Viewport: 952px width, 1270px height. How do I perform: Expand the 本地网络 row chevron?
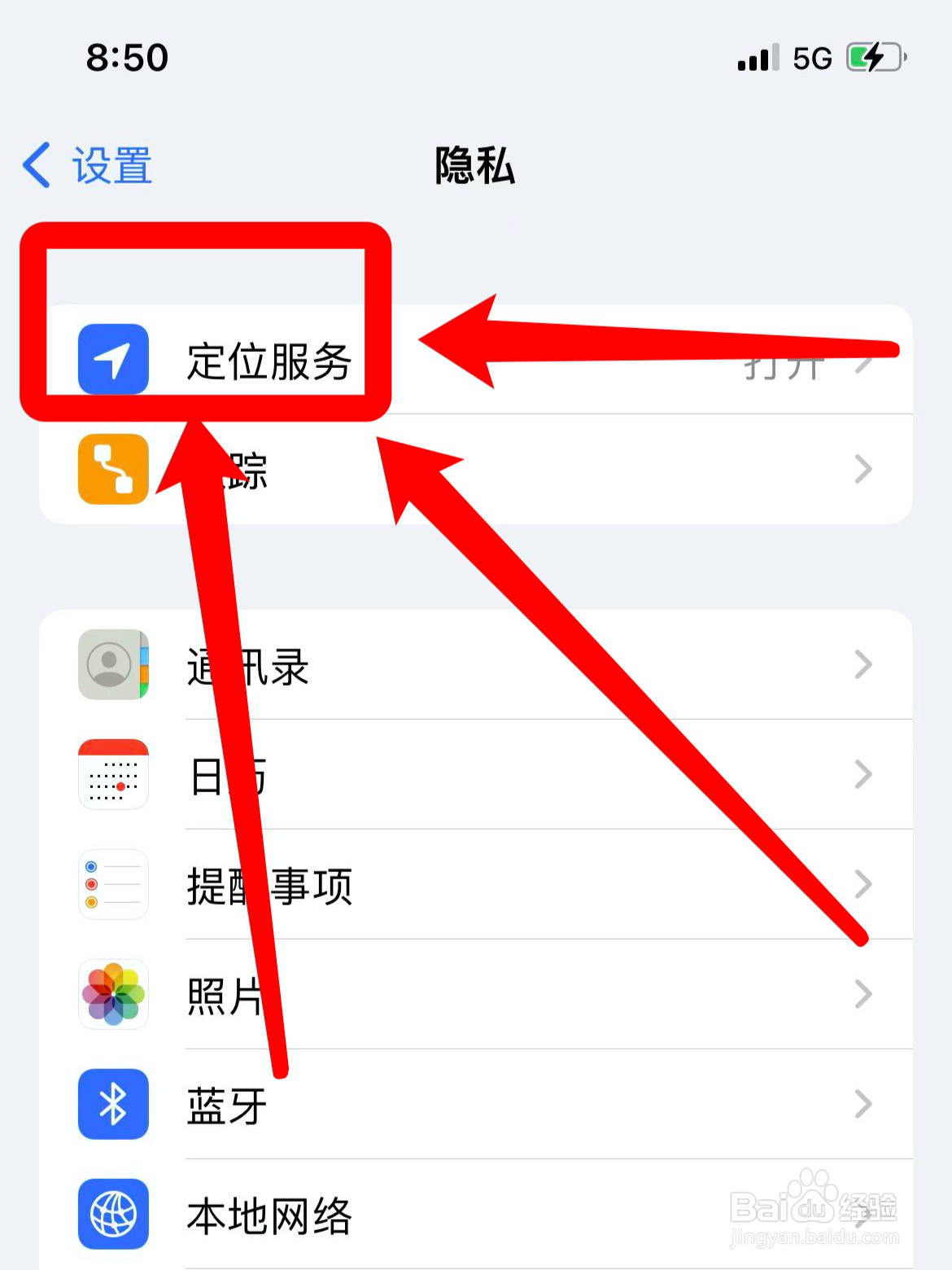tap(862, 1213)
